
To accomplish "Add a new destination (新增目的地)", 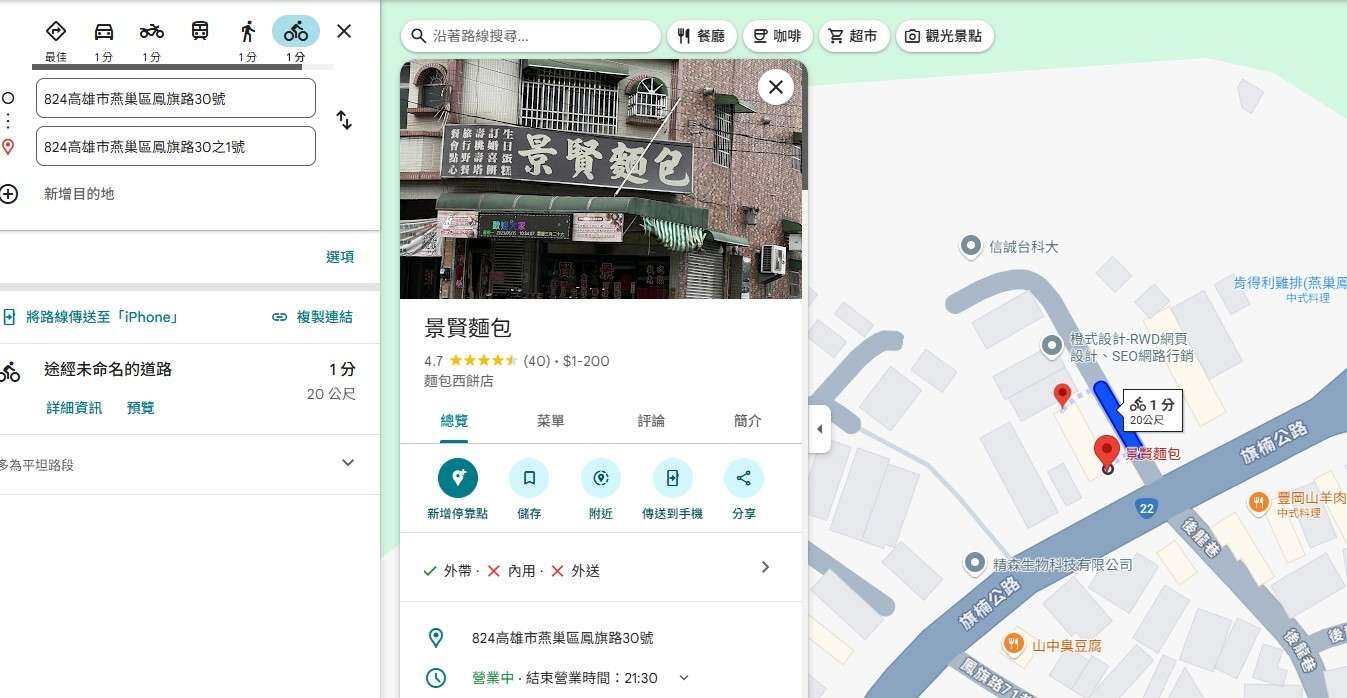I will pyautogui.click(x=78, y=194).
